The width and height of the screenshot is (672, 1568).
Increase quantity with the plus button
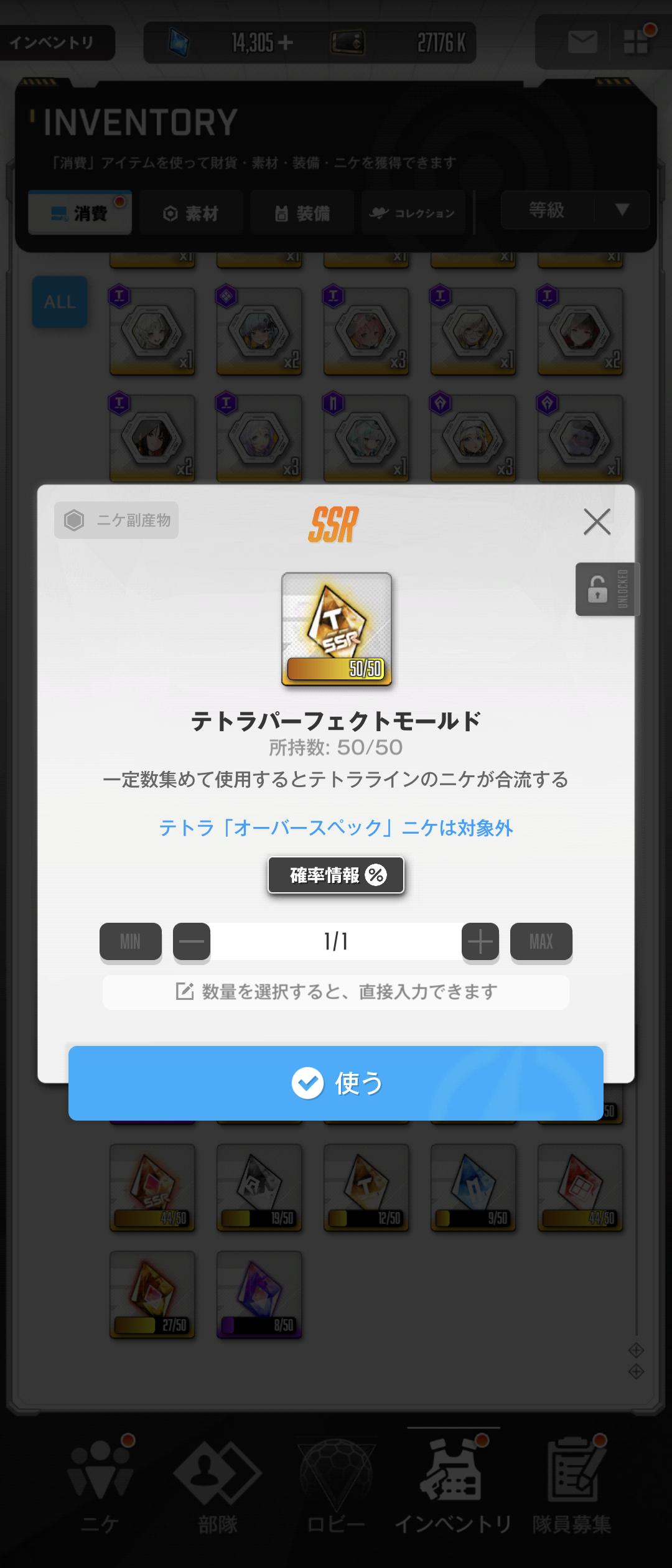click(480, 941)
